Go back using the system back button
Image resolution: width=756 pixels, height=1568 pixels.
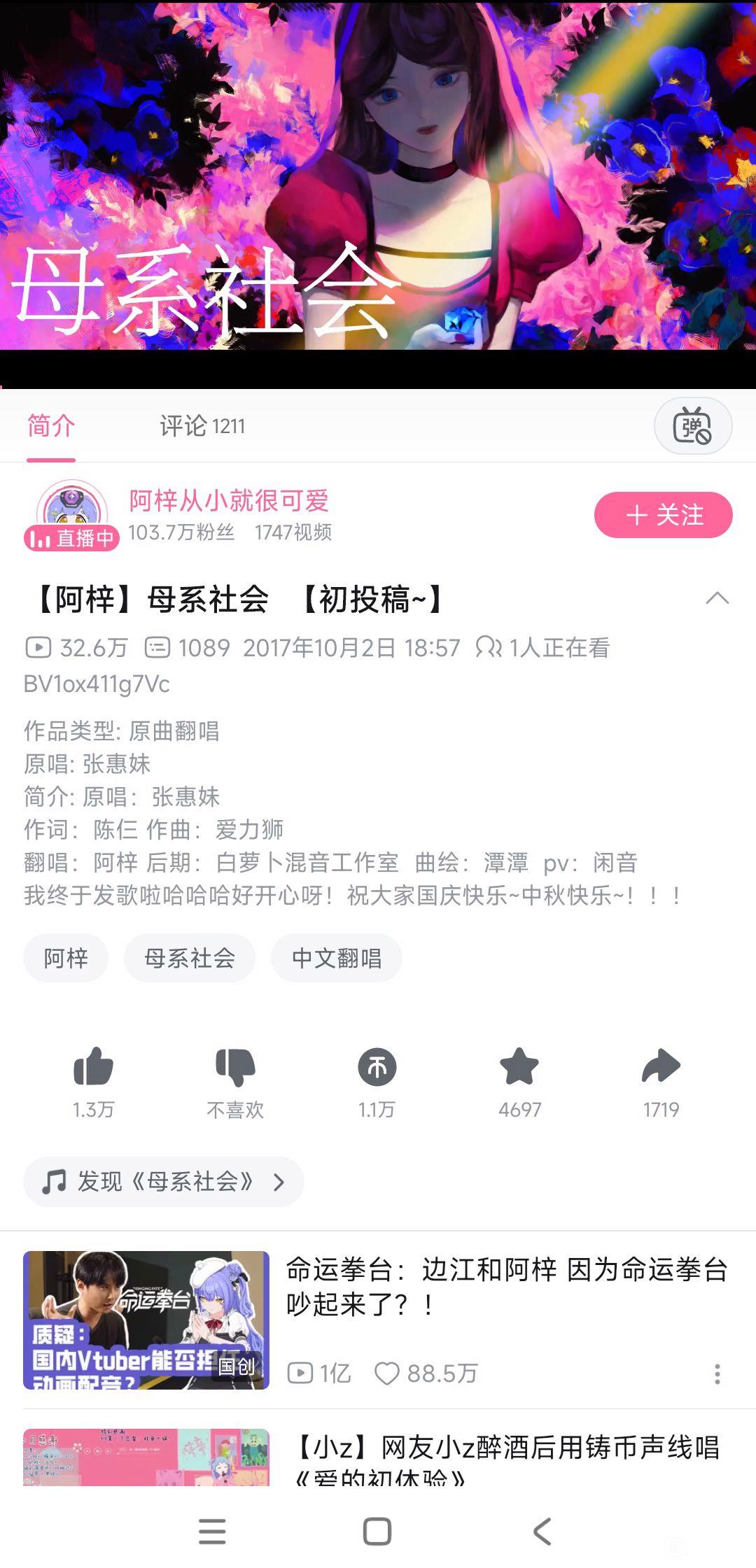tap(542, 1532)
